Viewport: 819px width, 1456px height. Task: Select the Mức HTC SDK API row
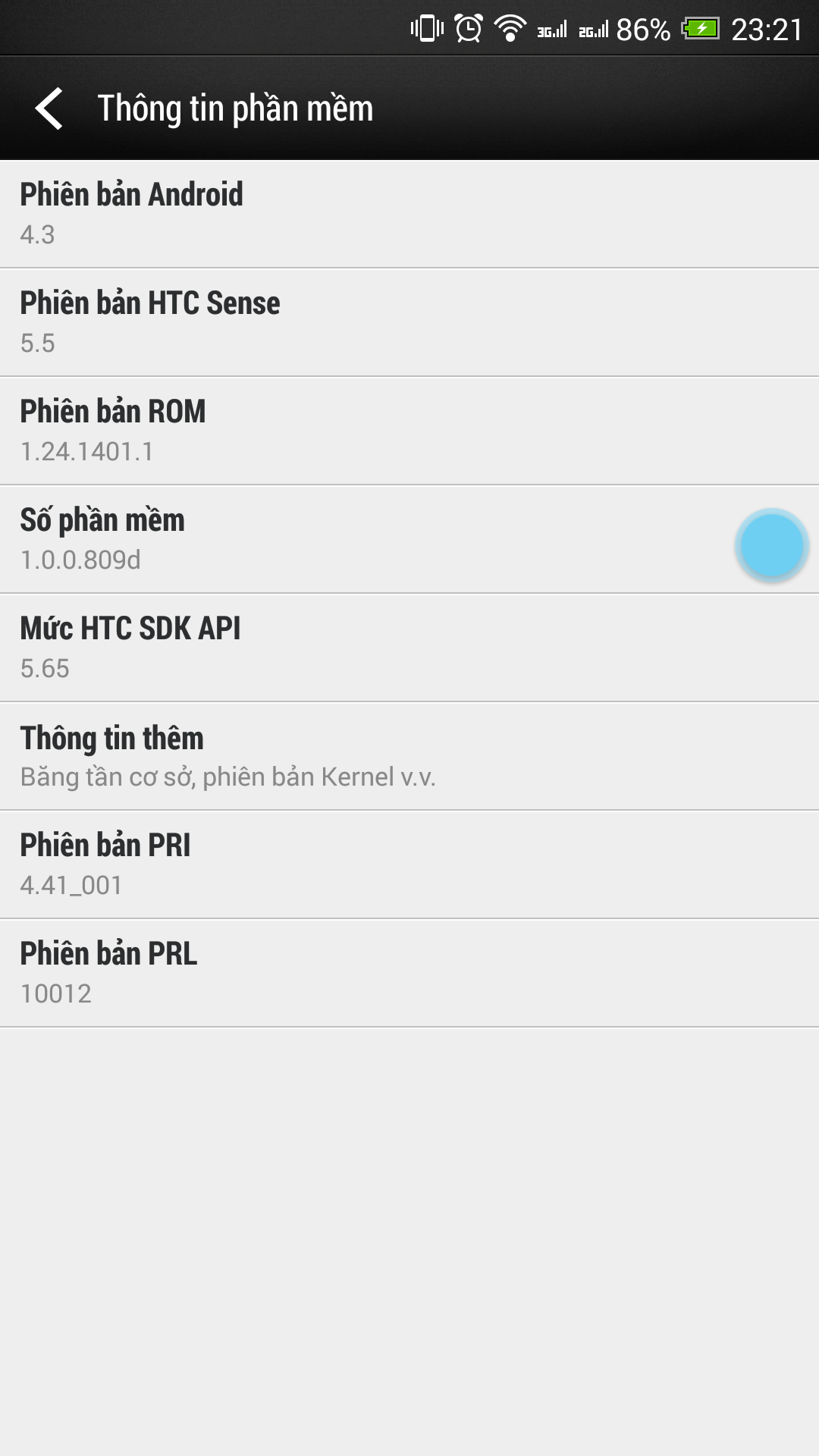tap(409, 648)
